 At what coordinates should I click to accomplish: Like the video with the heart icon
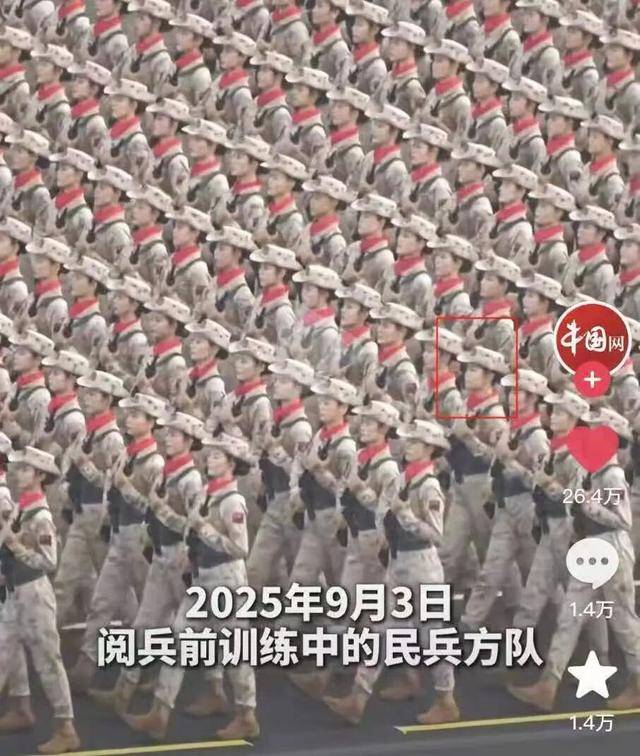tap(592, 449)
